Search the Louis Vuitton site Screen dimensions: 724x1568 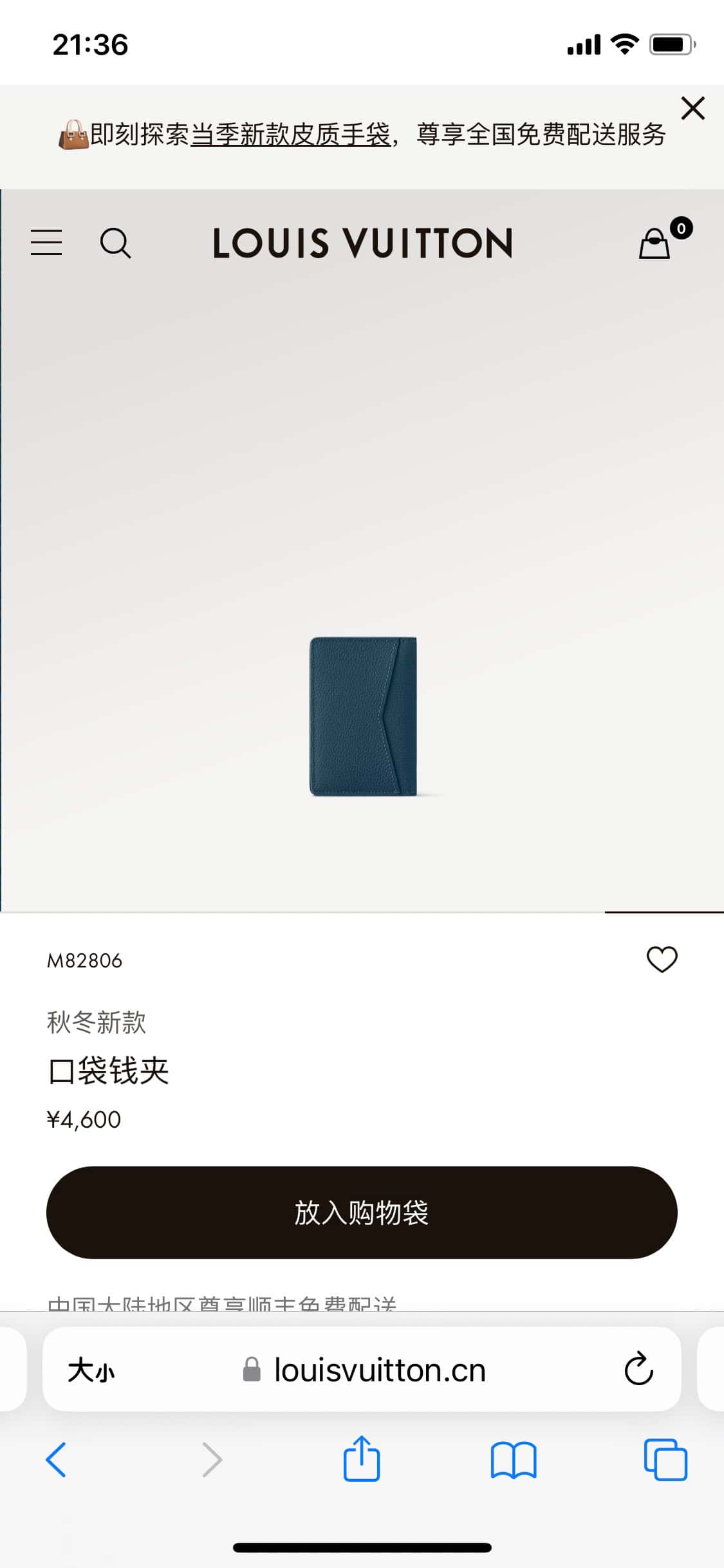tap(115, 243)
